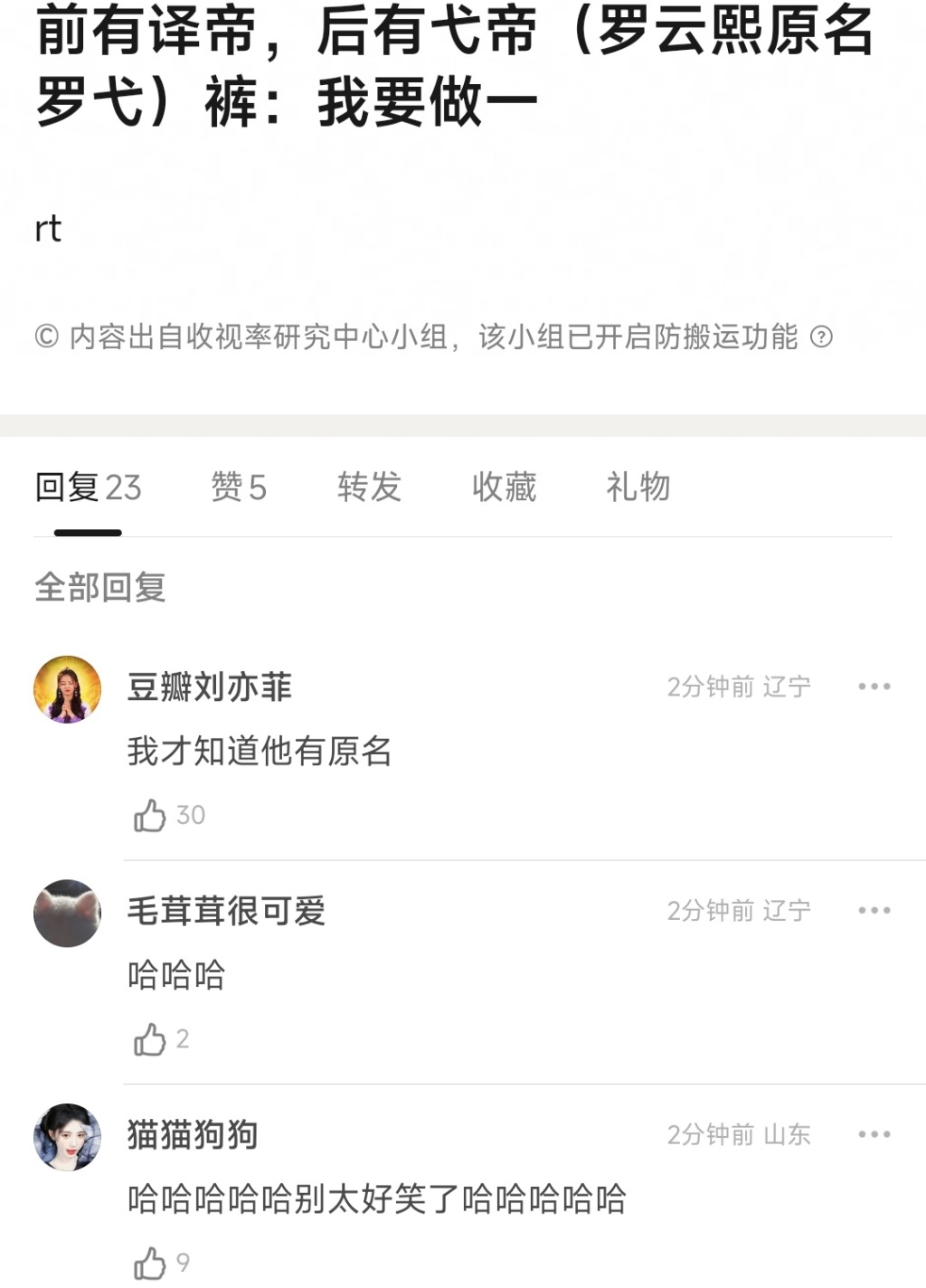Like 豆瓣刘亦菲's comment with thumbs-up icon
Screen dimensions: 926x1288
tap(150, 815)
